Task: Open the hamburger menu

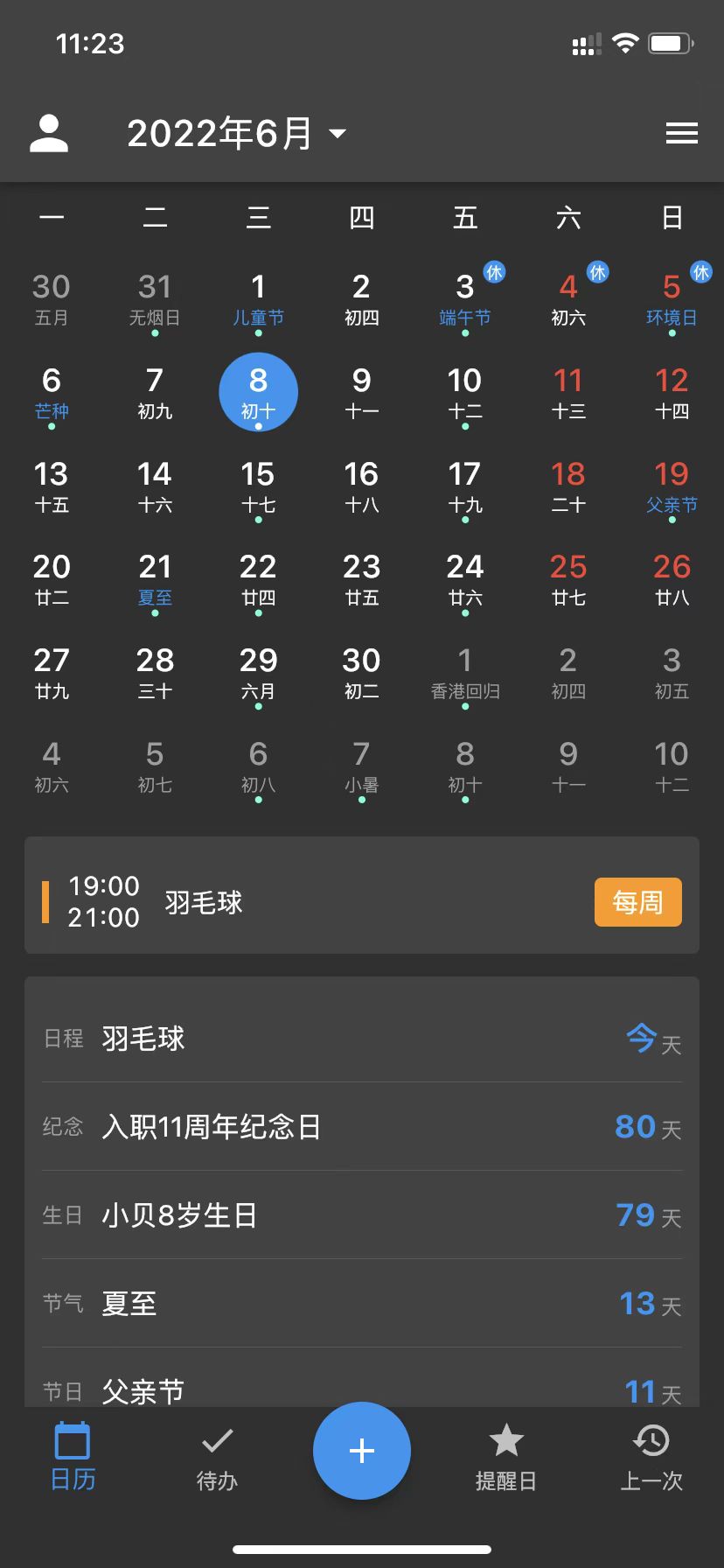Action: (681, 134)
